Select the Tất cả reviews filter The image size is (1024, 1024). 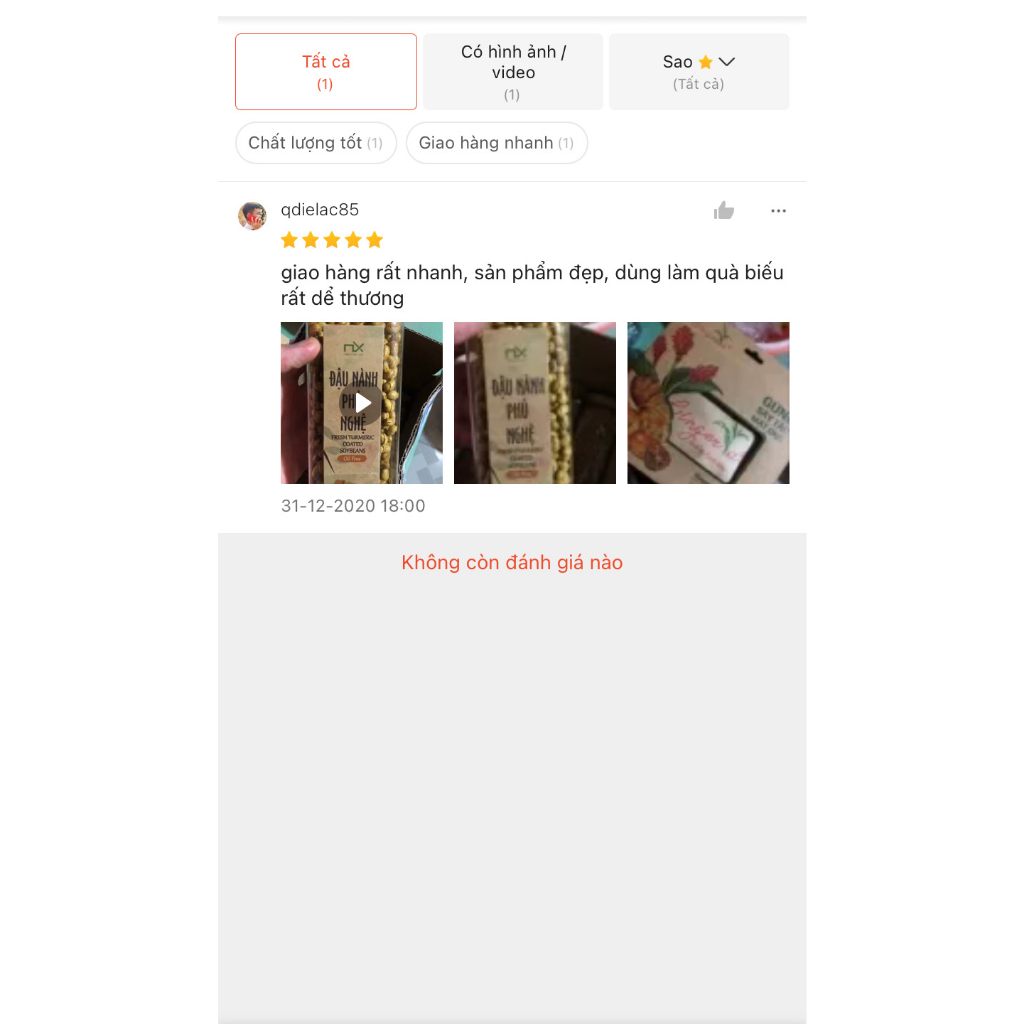click(326, 71)
